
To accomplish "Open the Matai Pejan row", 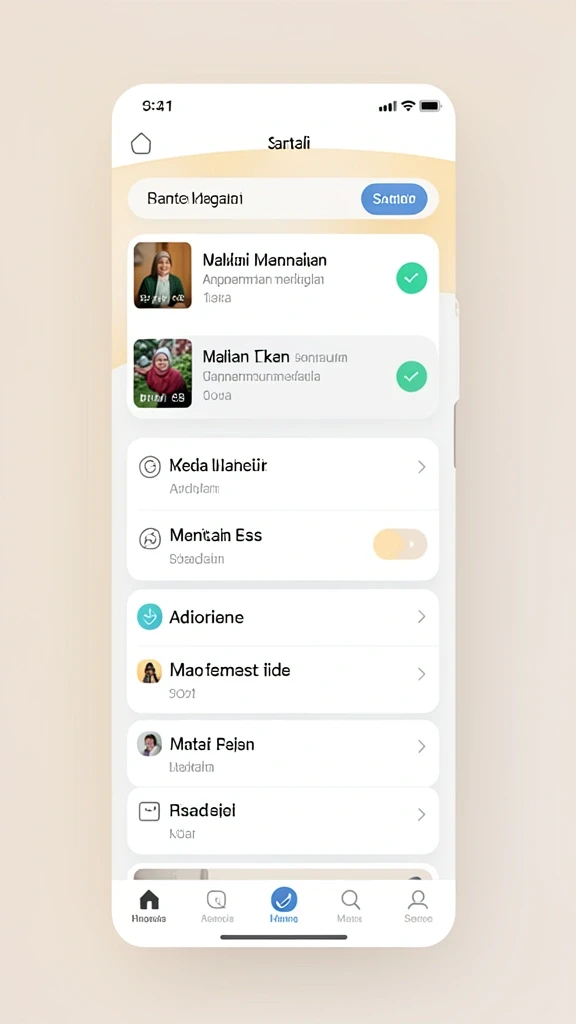I will pos(283,754).
